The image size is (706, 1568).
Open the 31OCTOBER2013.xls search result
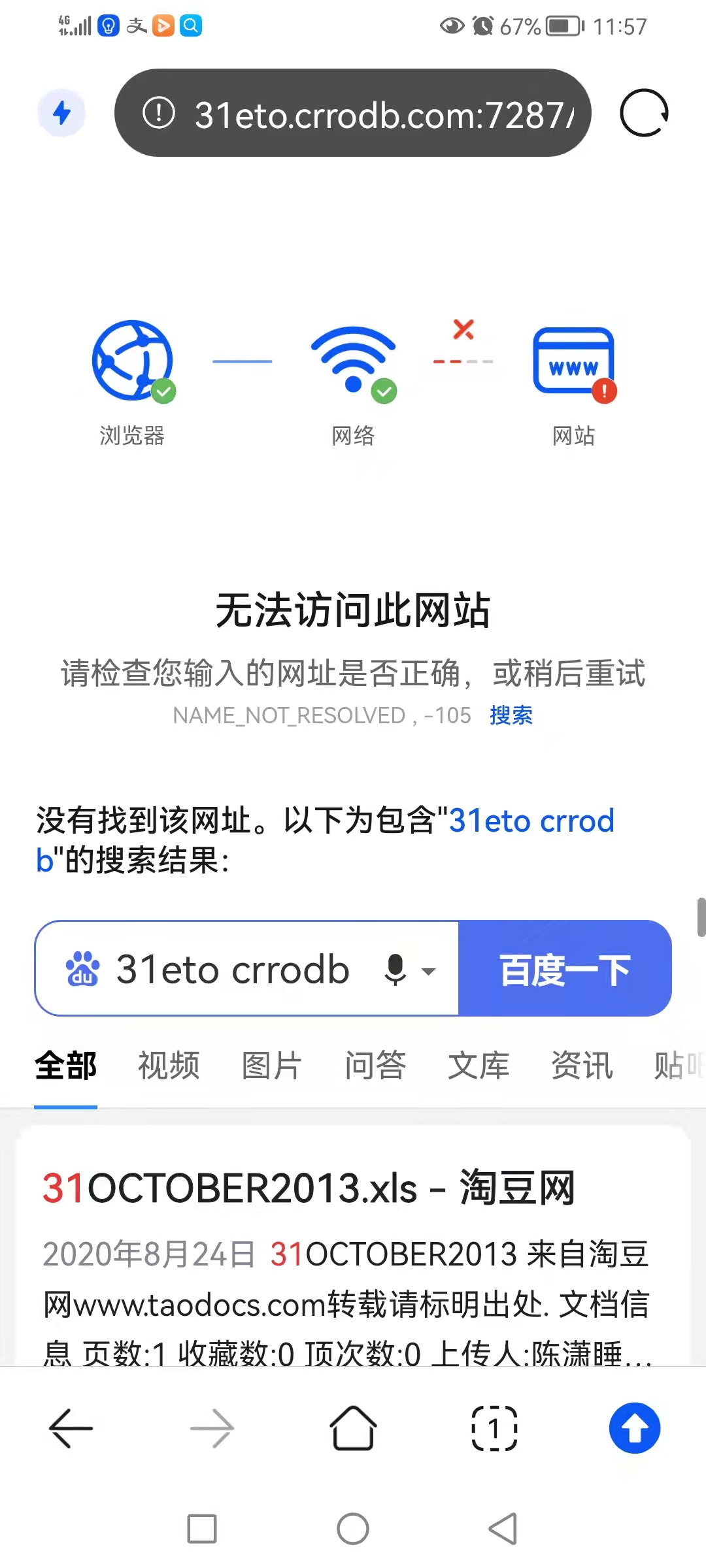coord(307,1189)
